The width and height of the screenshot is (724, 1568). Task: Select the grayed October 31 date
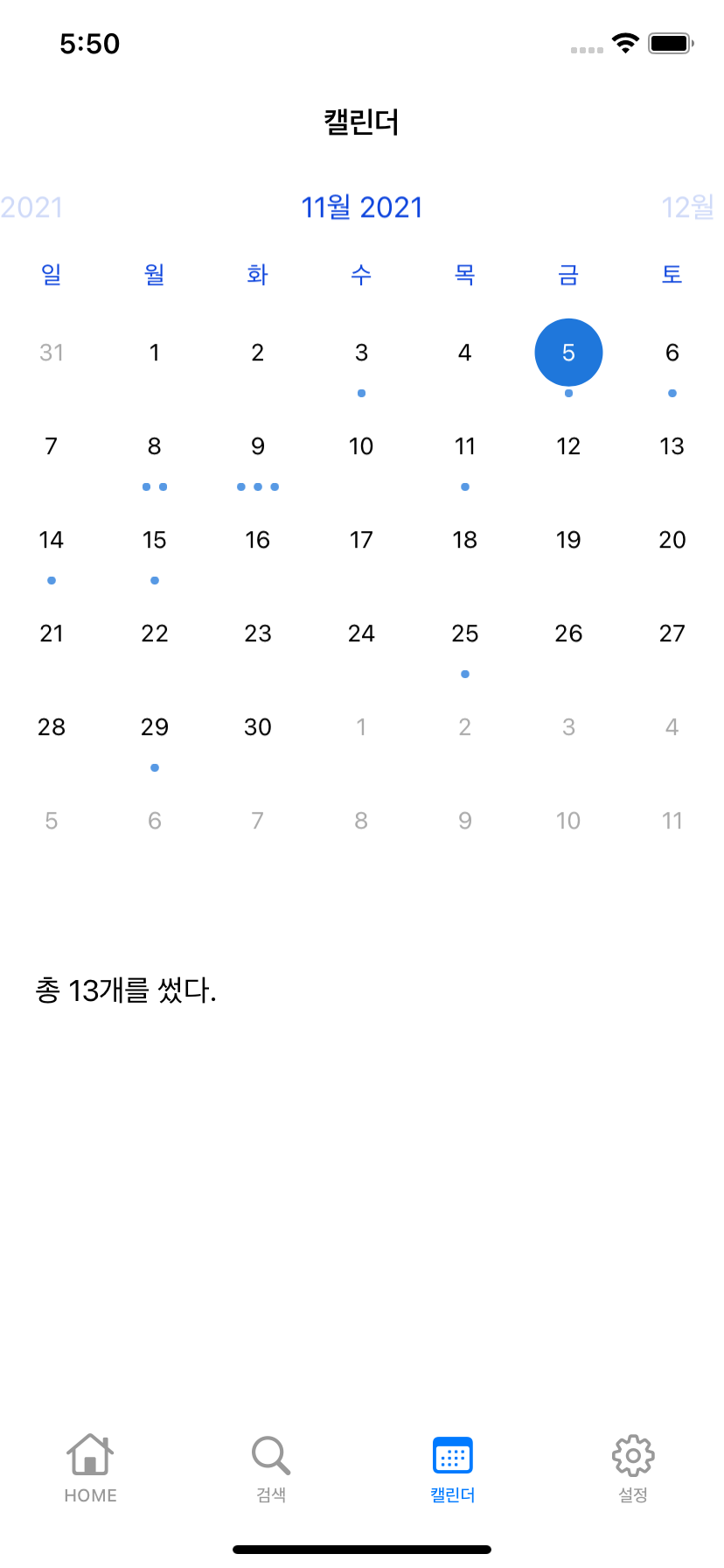point(51,353)
